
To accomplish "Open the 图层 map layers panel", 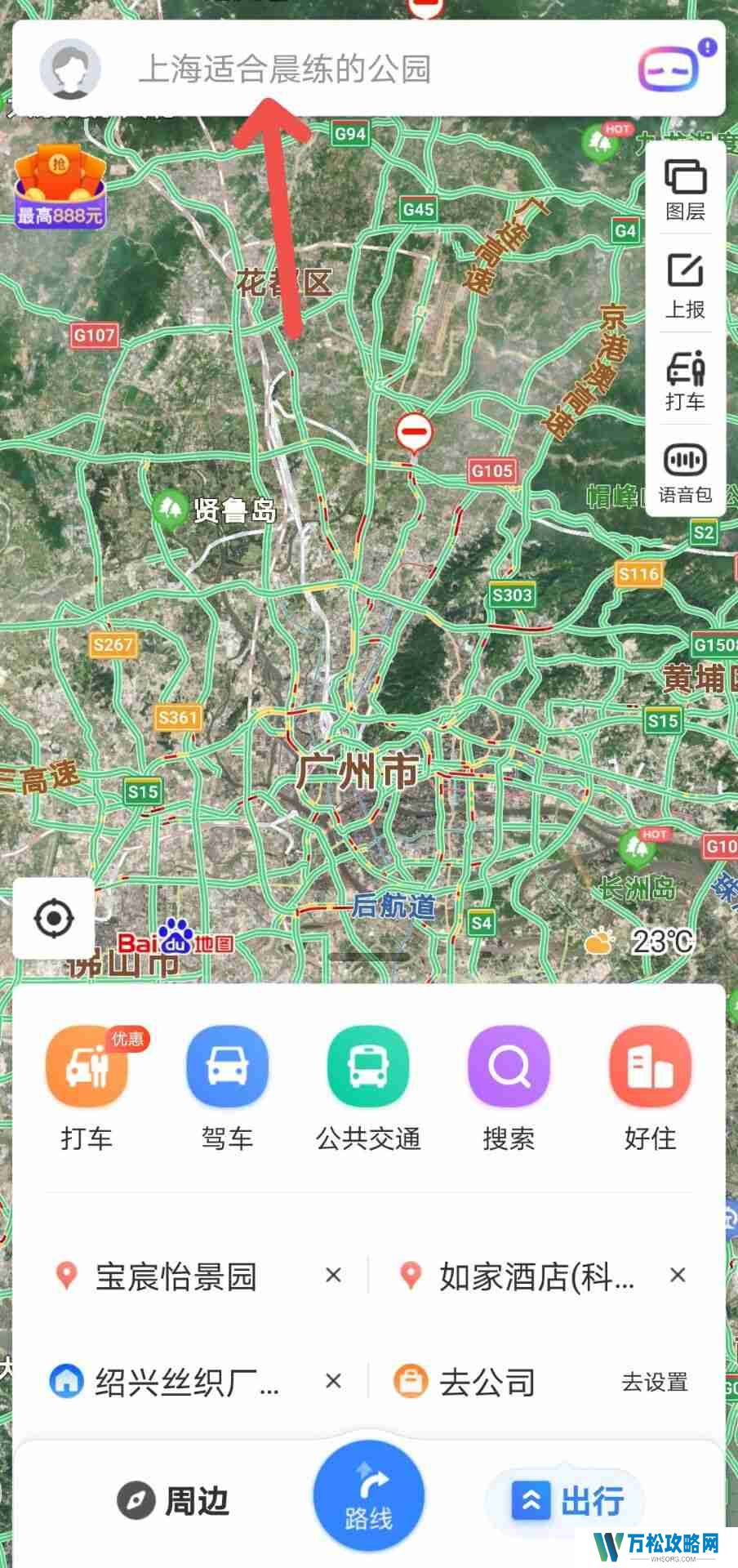I will [x=685, y=190].
